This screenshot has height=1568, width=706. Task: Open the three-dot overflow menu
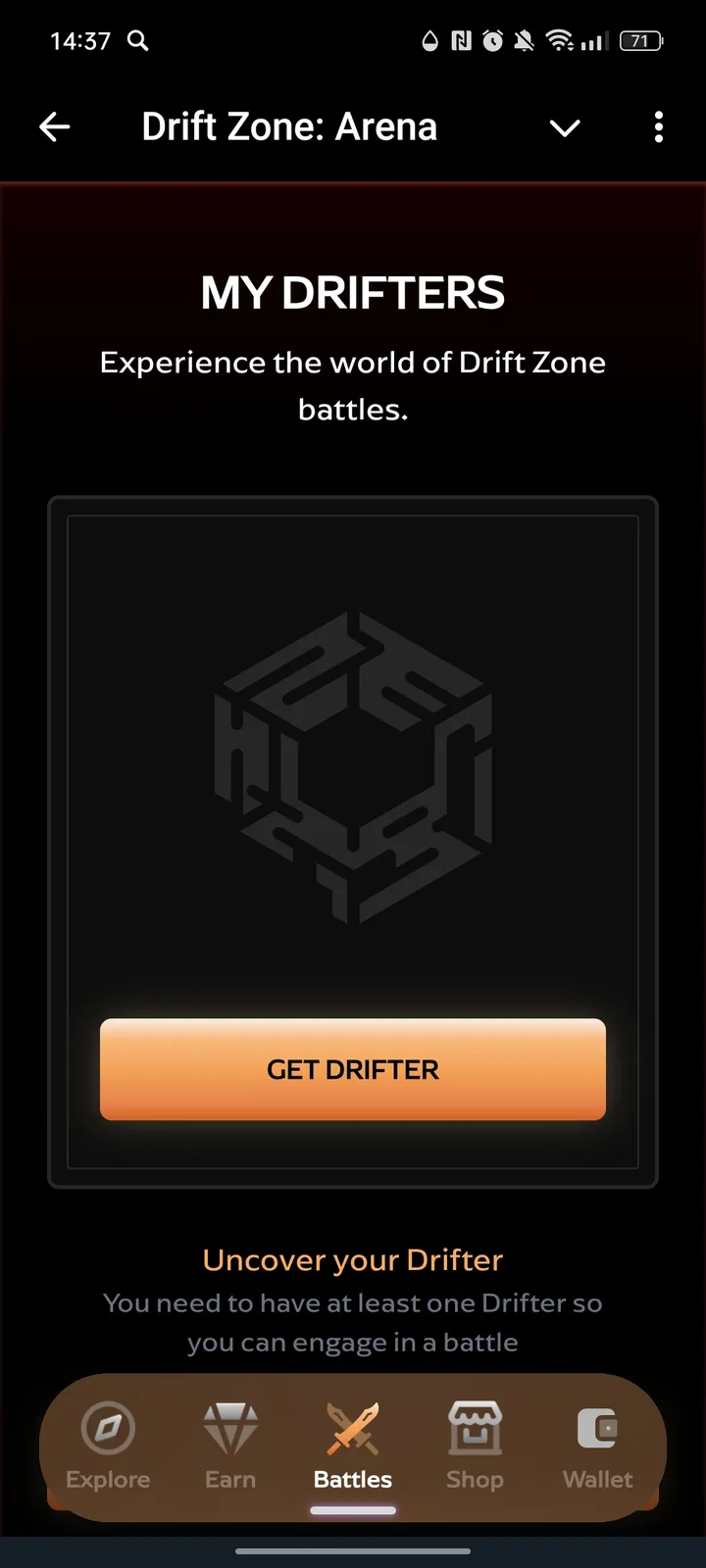click(658, 126)
